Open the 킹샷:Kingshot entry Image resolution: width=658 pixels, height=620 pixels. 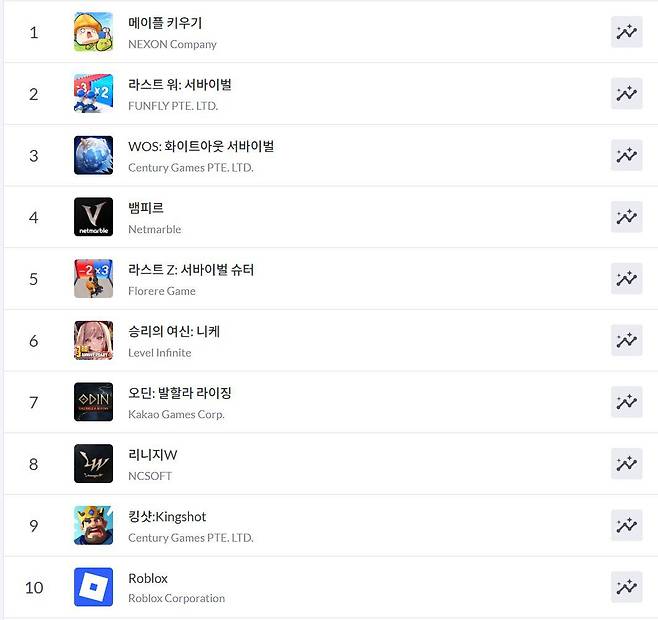[x=167, y=517]
